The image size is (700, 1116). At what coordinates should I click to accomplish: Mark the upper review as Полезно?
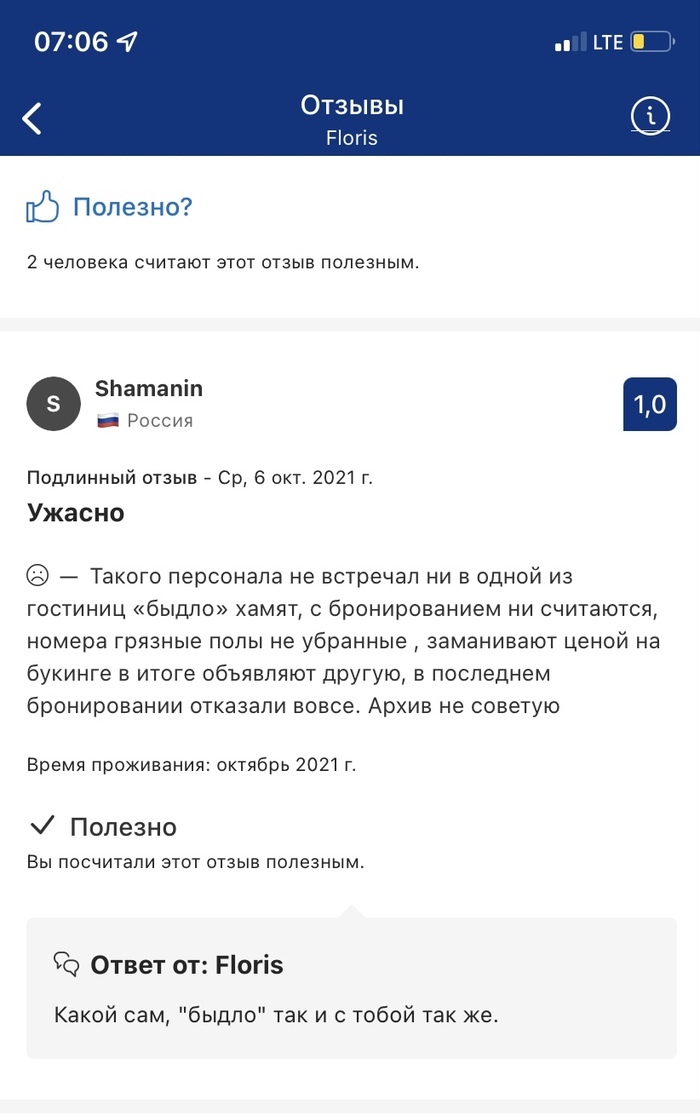(x=110, y=208)
